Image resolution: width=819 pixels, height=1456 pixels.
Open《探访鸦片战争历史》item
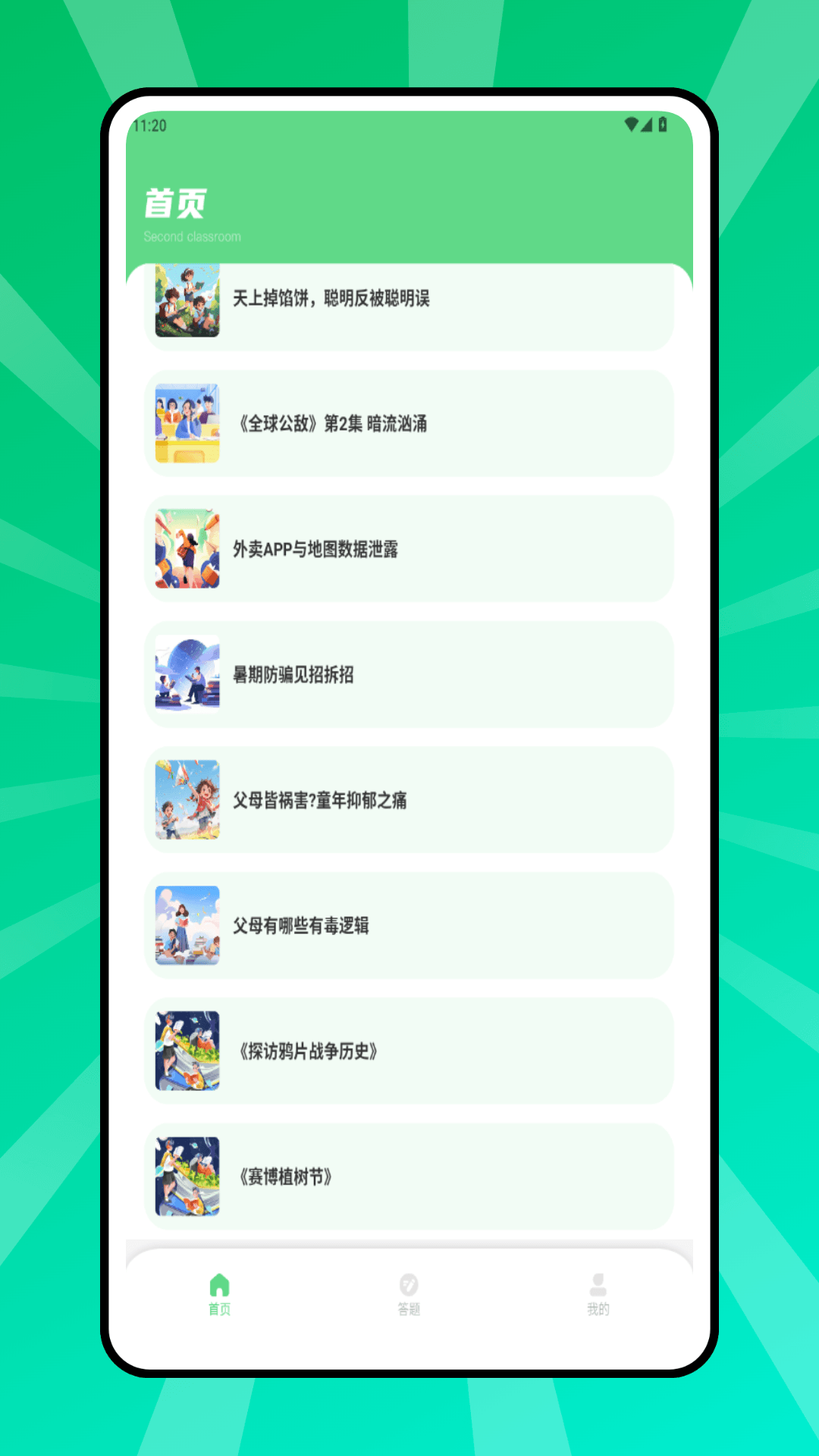click(x=408, y=1051)
